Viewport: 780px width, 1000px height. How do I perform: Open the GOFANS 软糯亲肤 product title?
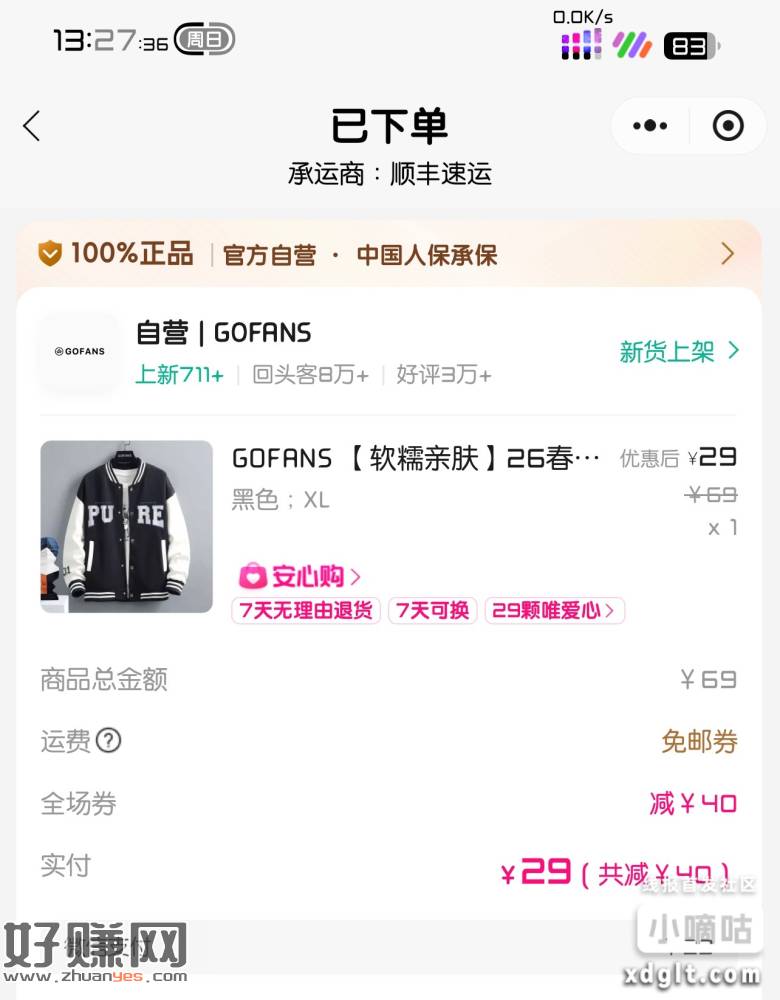tap(416, 459)
